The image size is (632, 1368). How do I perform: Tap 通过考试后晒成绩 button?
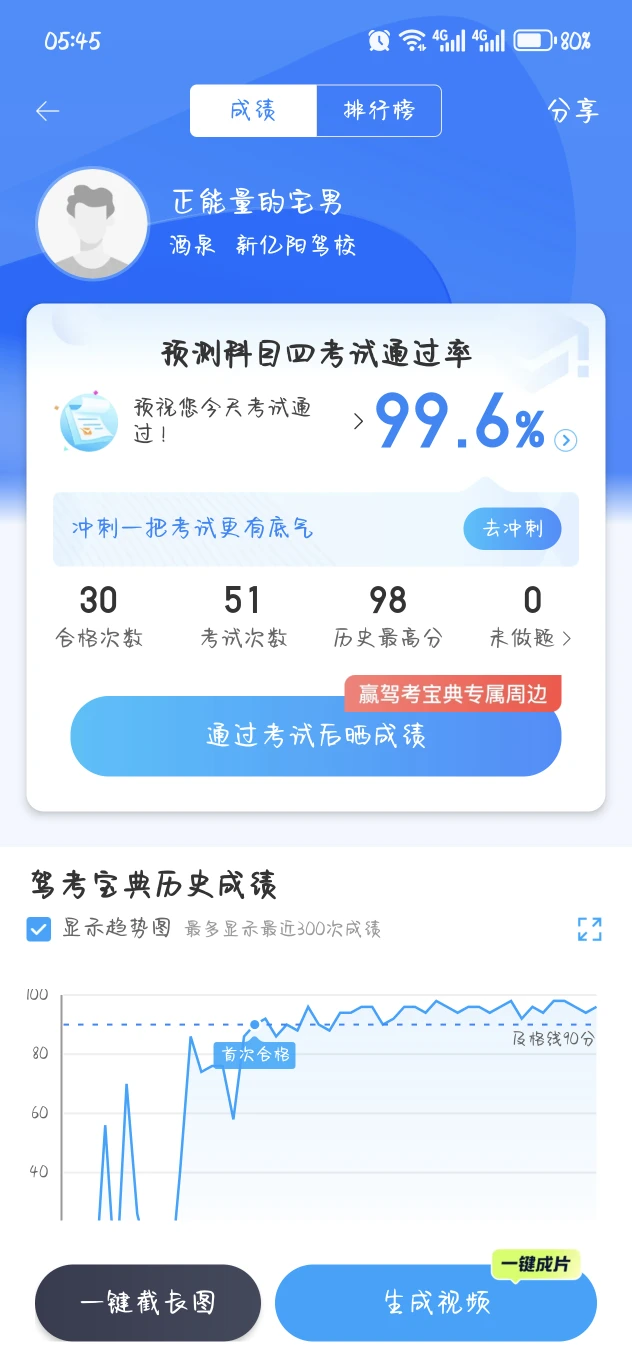[x=315, y=737]
